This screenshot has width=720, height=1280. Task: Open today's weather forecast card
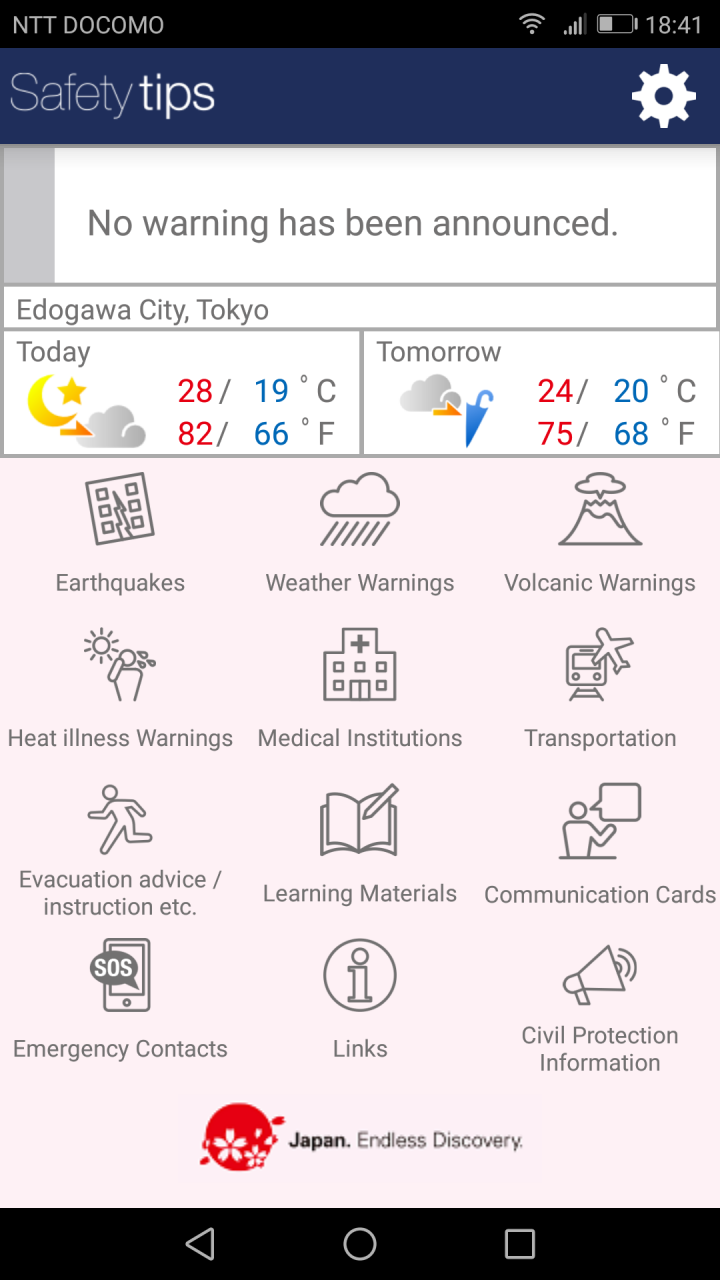click(x=181, y=393)
